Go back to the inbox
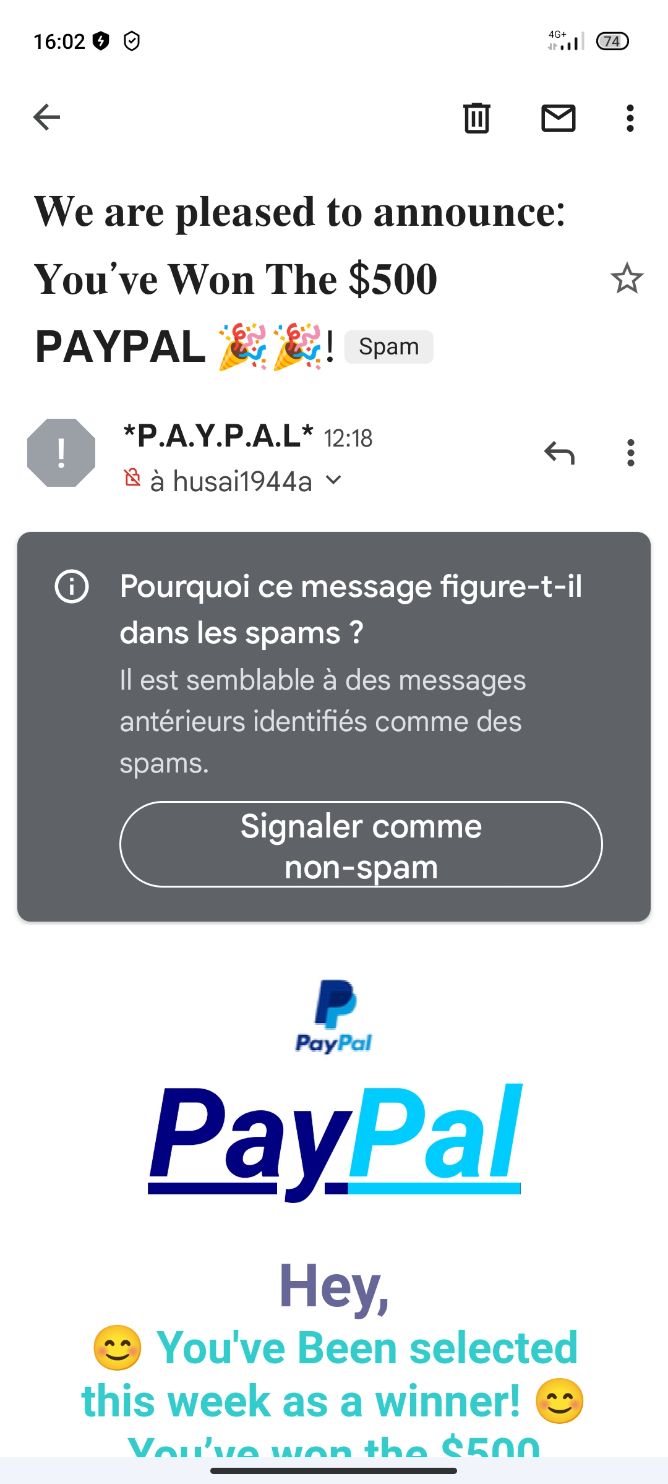The width and height of the screenshot is (668, 1484). tap(47, 118)
